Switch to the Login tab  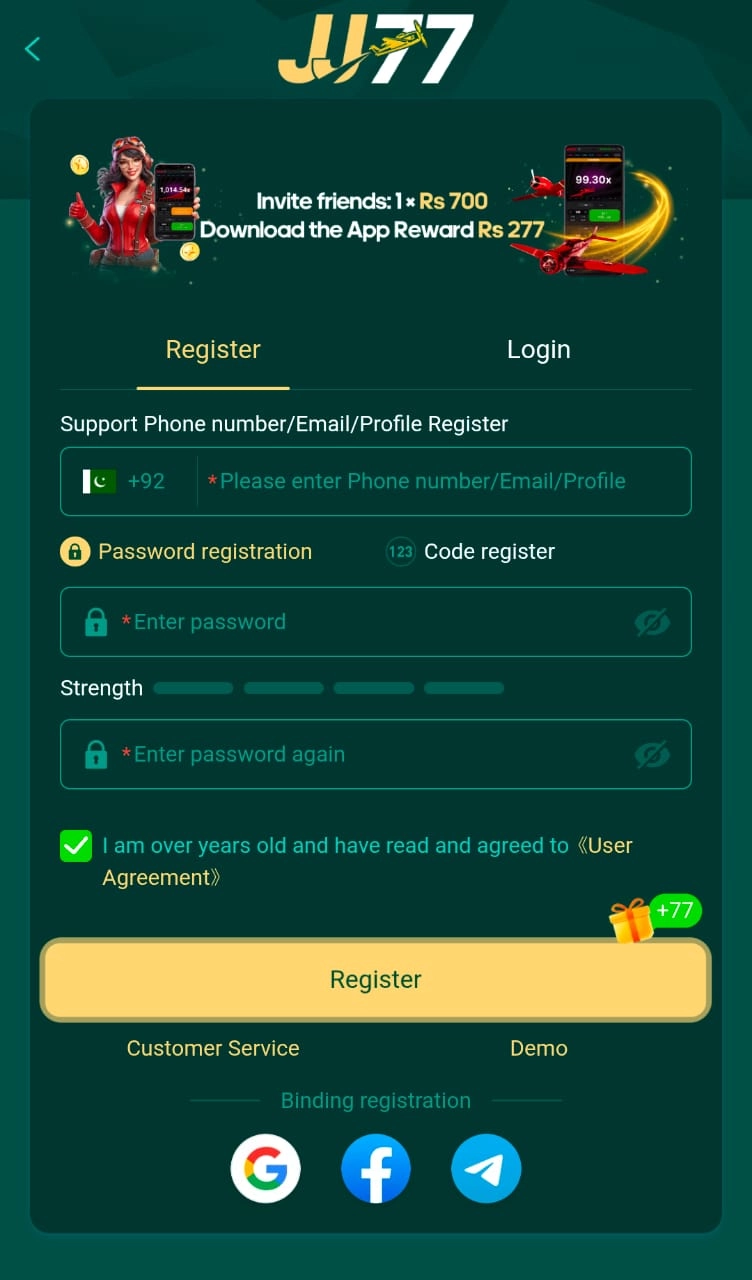pos(538,350)
